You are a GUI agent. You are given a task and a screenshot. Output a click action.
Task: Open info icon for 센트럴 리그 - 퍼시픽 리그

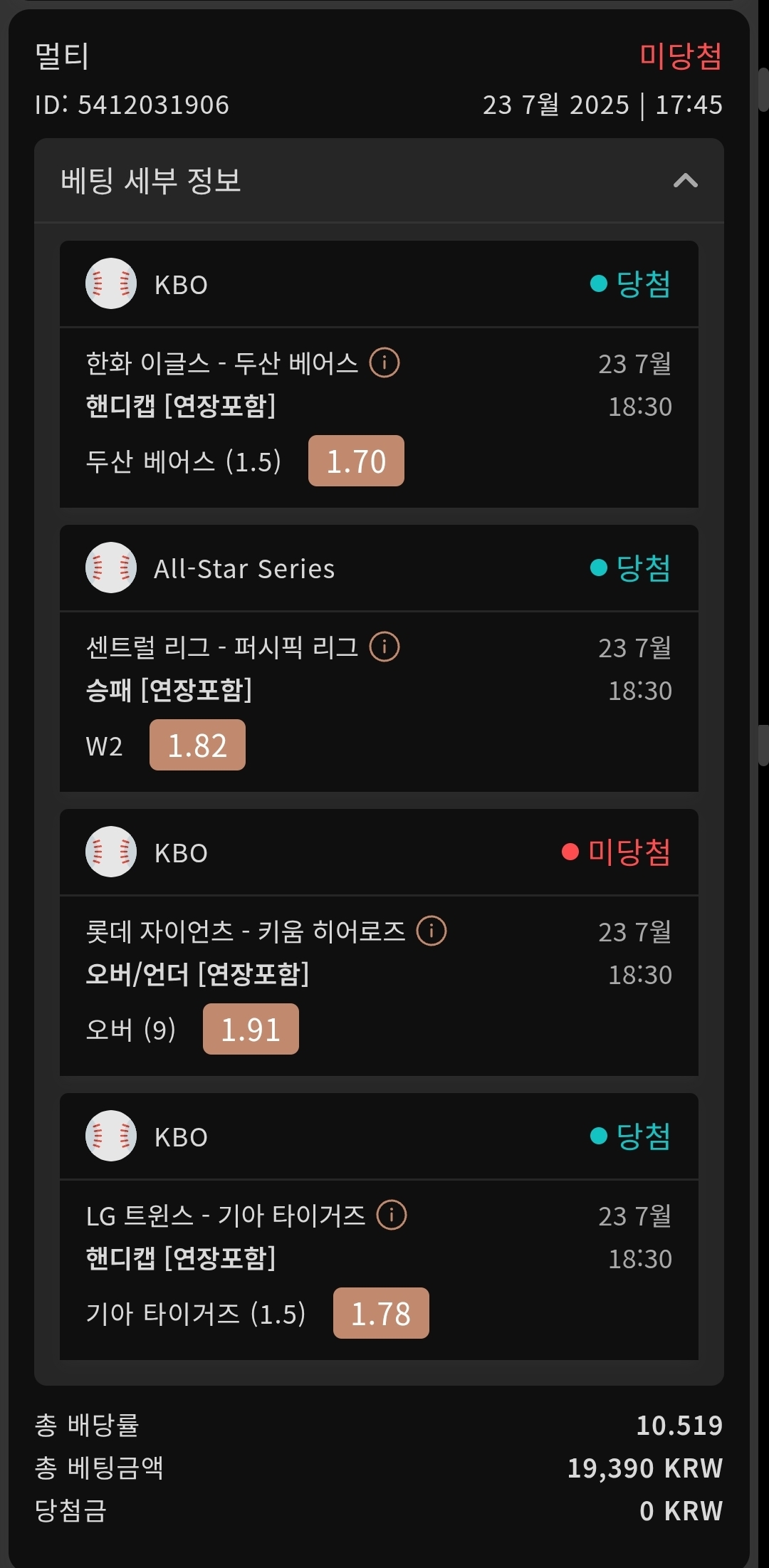[x=384, y=647]
